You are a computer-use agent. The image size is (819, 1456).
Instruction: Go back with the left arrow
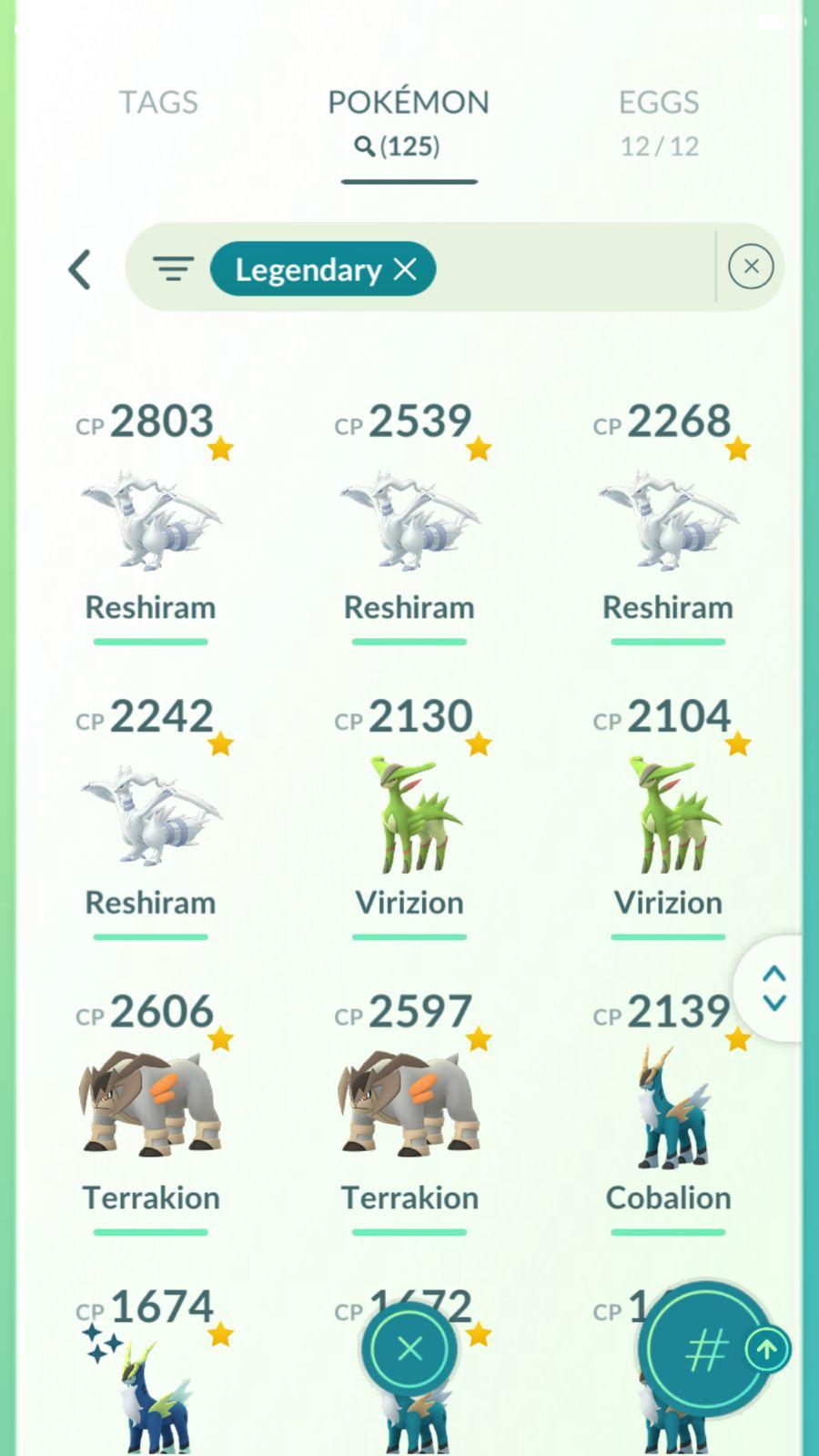click(x=80, y=269)
